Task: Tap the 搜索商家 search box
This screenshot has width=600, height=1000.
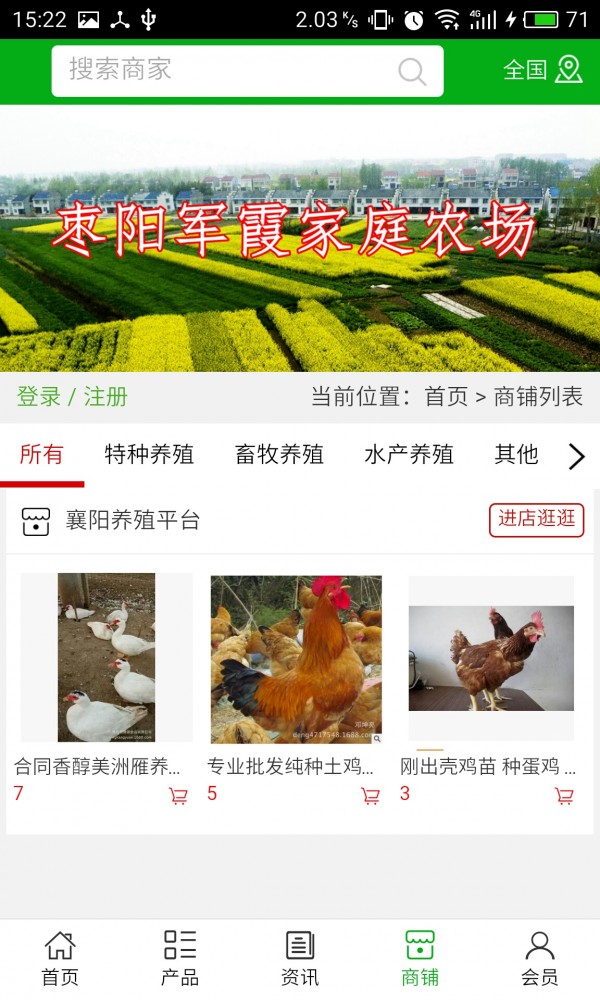Action: pos(230,70)
